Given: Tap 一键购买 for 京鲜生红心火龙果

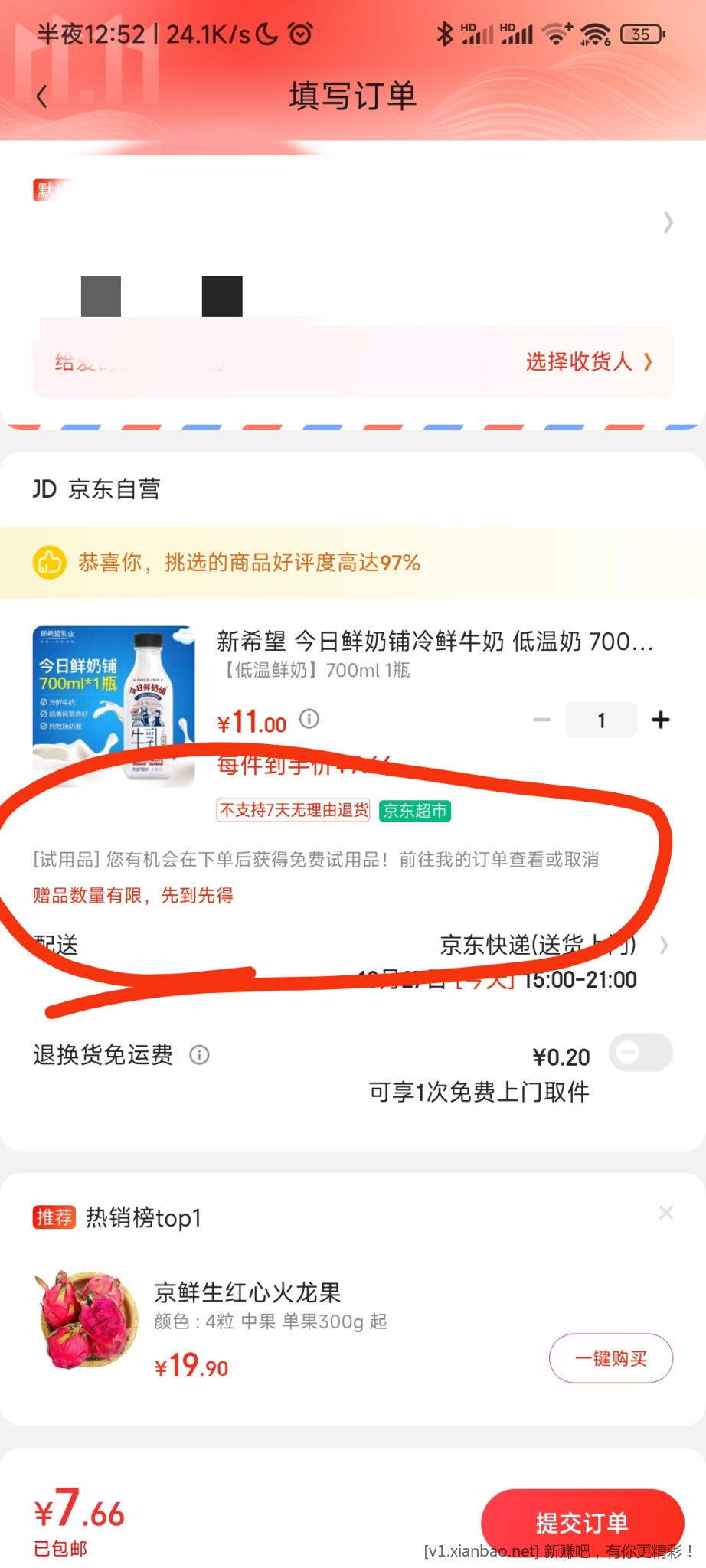Looking at the screenshot, I should pos(610,1358).
